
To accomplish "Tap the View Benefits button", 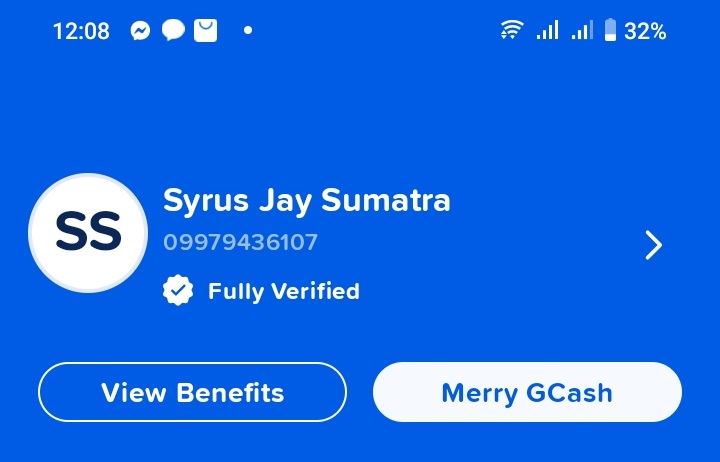I will coord(192,392).
